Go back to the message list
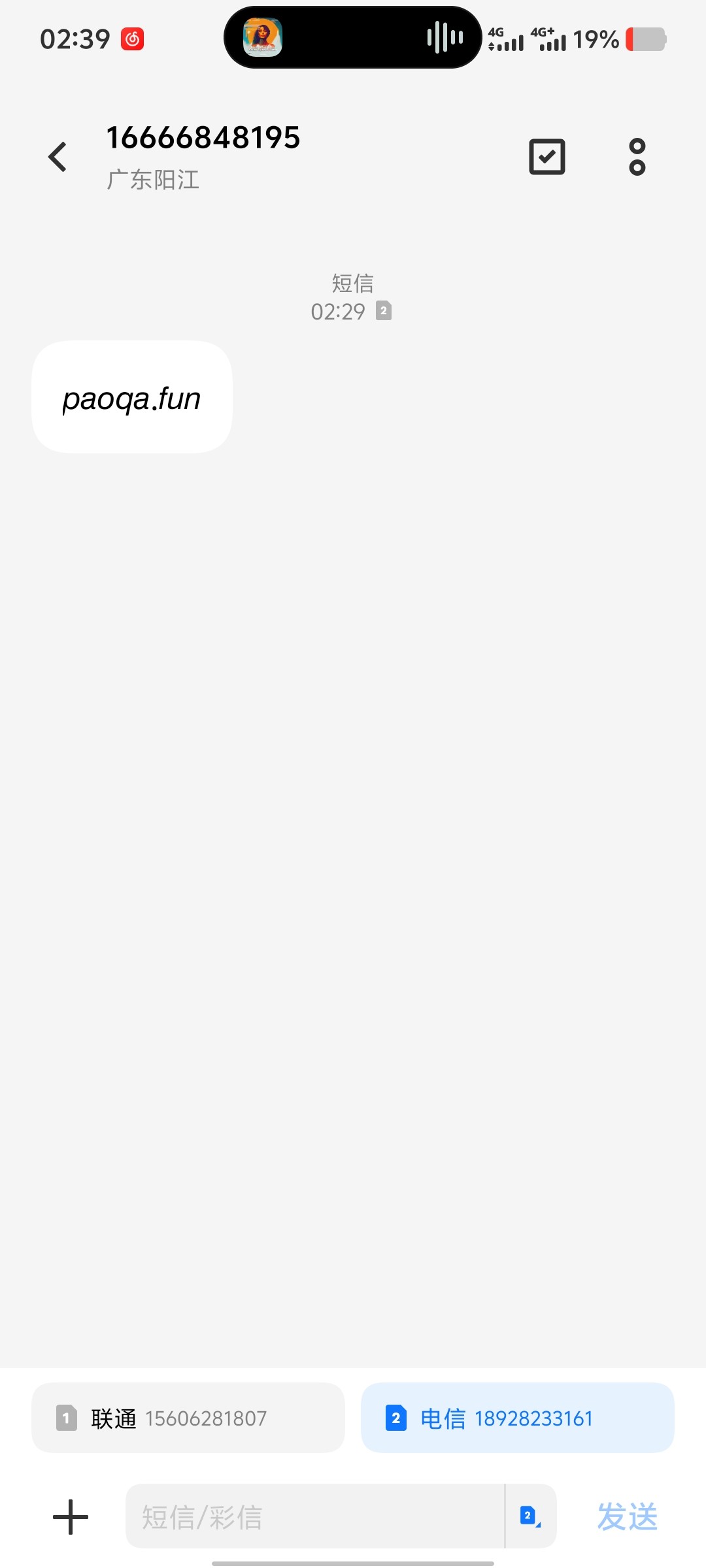The width and height of the screenshot is (706, 1568). click(58, 157)
